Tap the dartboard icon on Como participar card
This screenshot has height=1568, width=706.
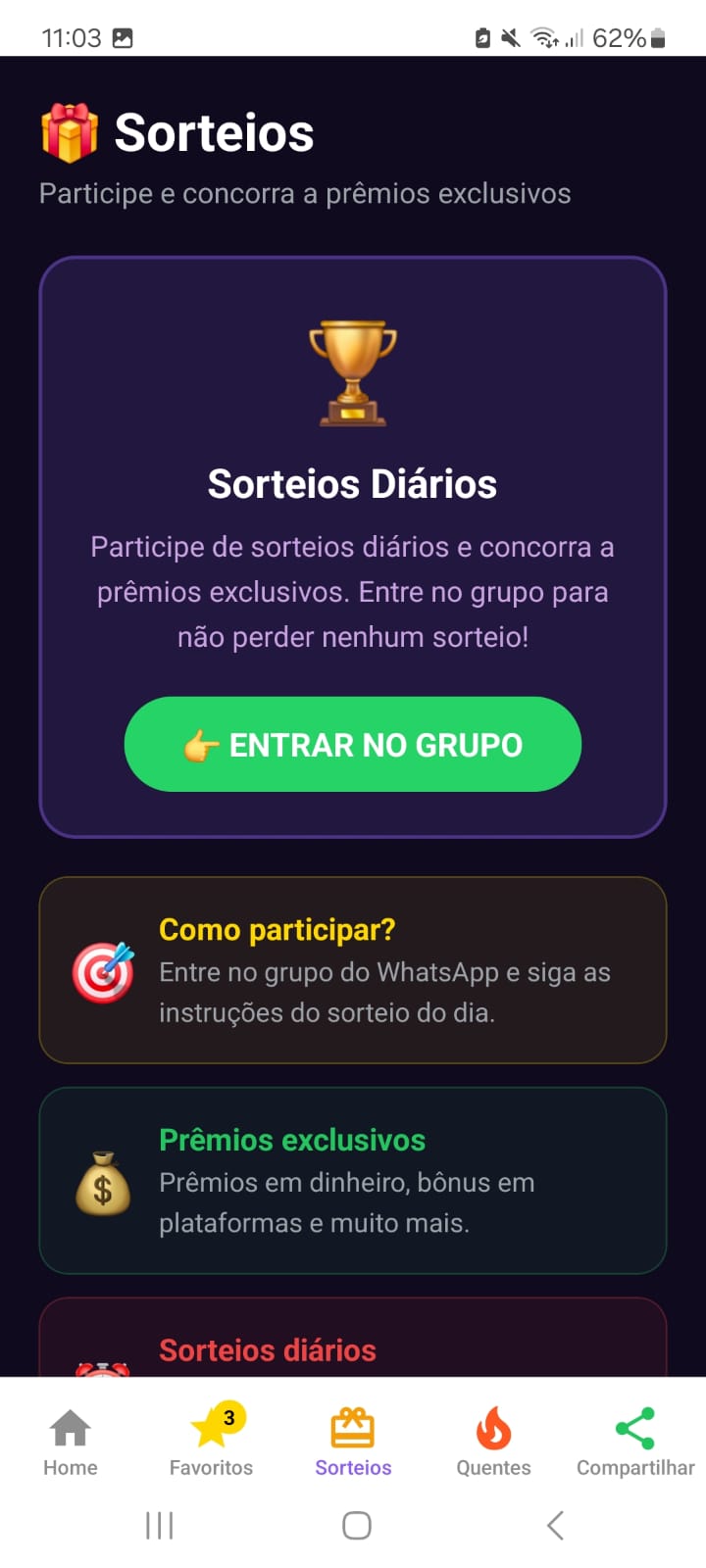pos(102,973)
